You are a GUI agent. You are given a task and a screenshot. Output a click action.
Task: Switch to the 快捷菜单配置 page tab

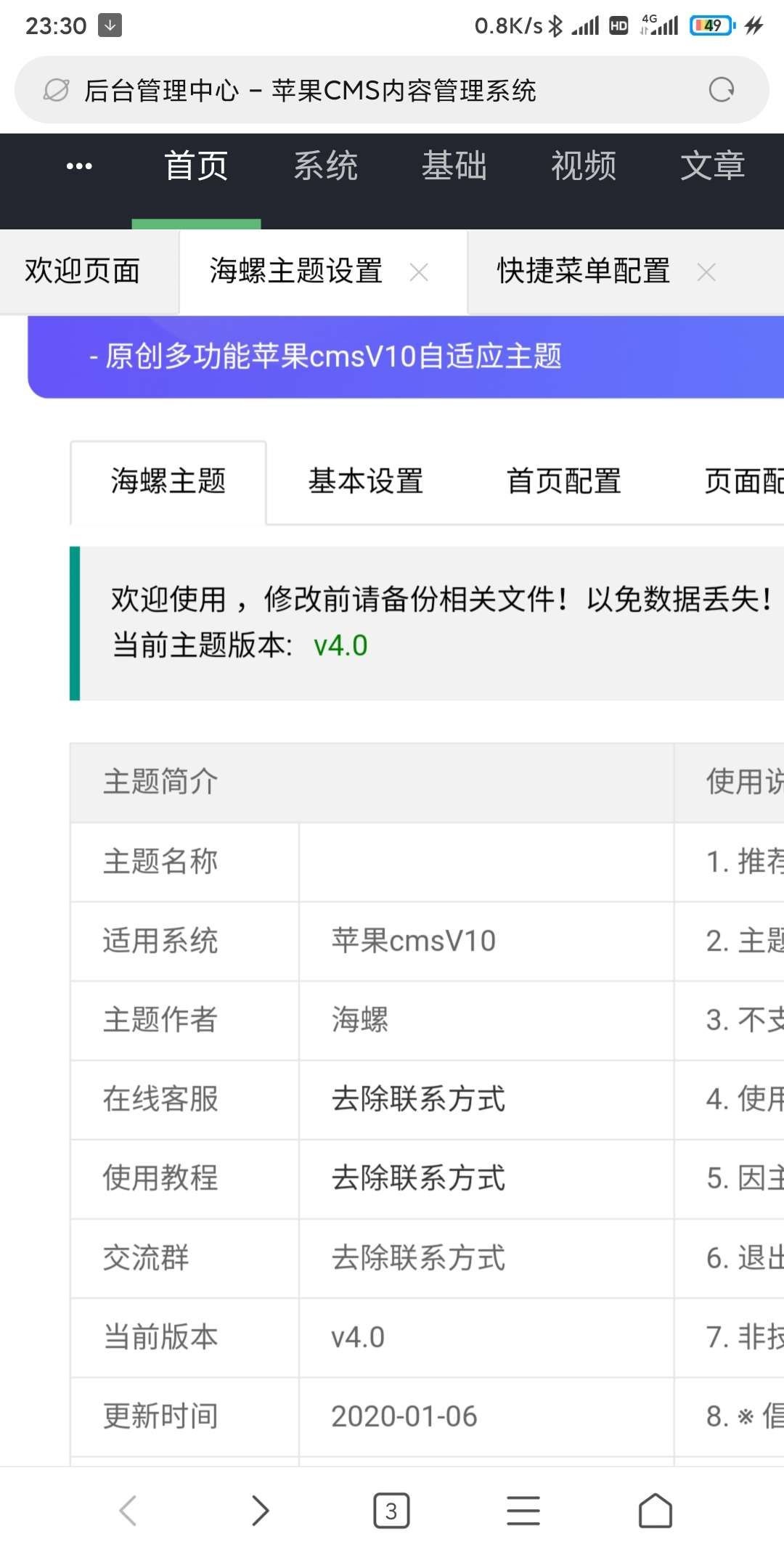583,271
